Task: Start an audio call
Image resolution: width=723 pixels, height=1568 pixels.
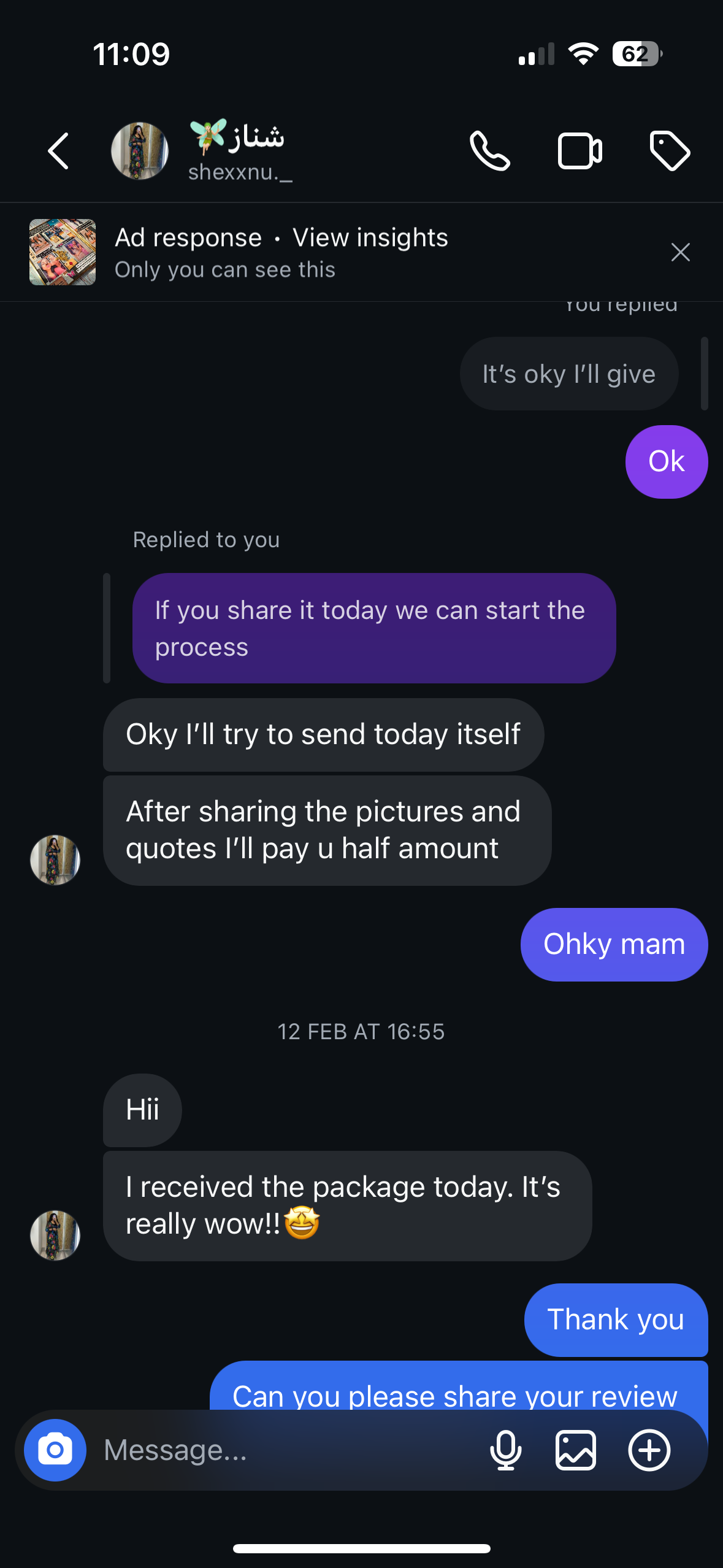Action: coord(489,151)
